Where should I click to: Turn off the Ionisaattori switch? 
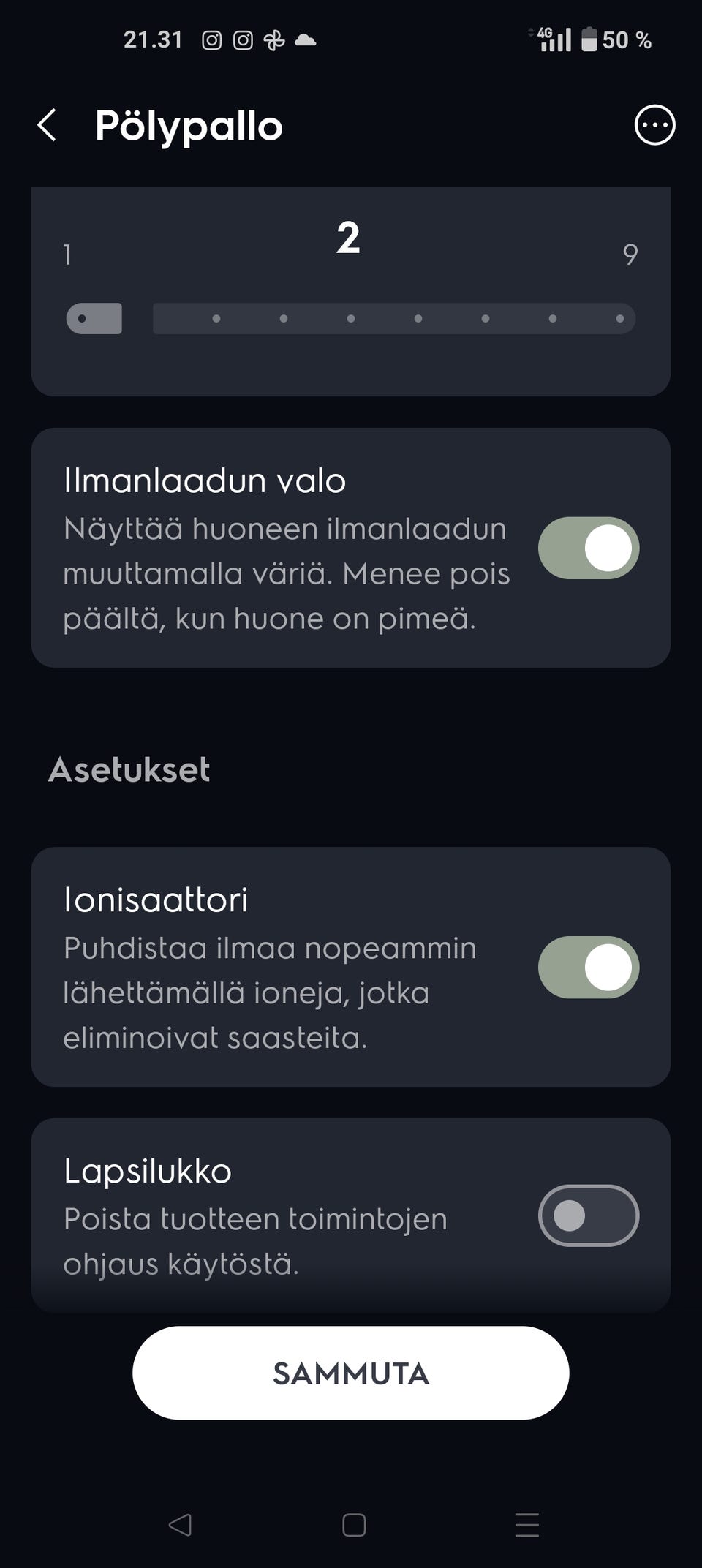click(x=588, y=966)
